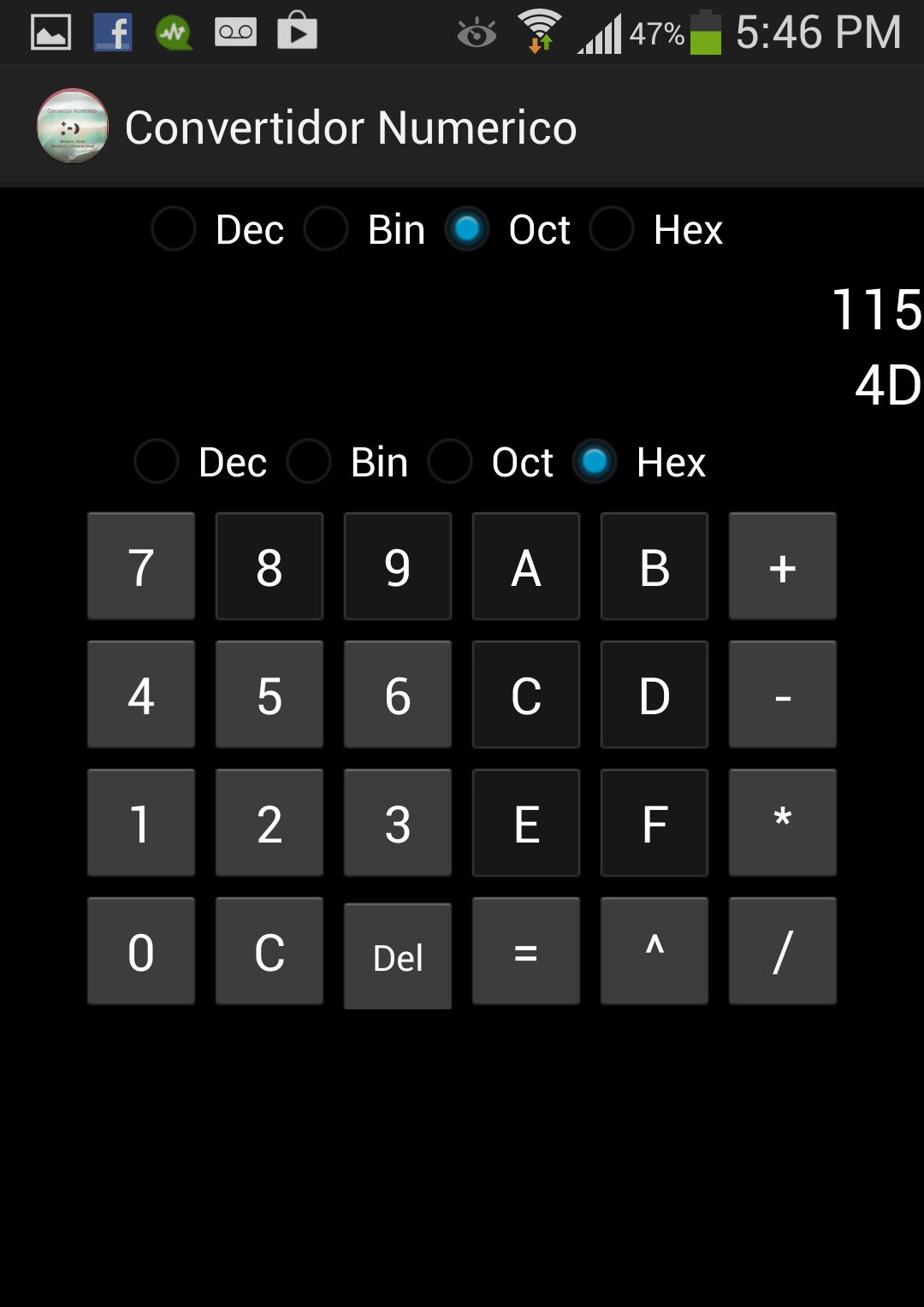Tap the power caret key
Image resolution: width=924 pixels, height=1307 pixels.
654,951
